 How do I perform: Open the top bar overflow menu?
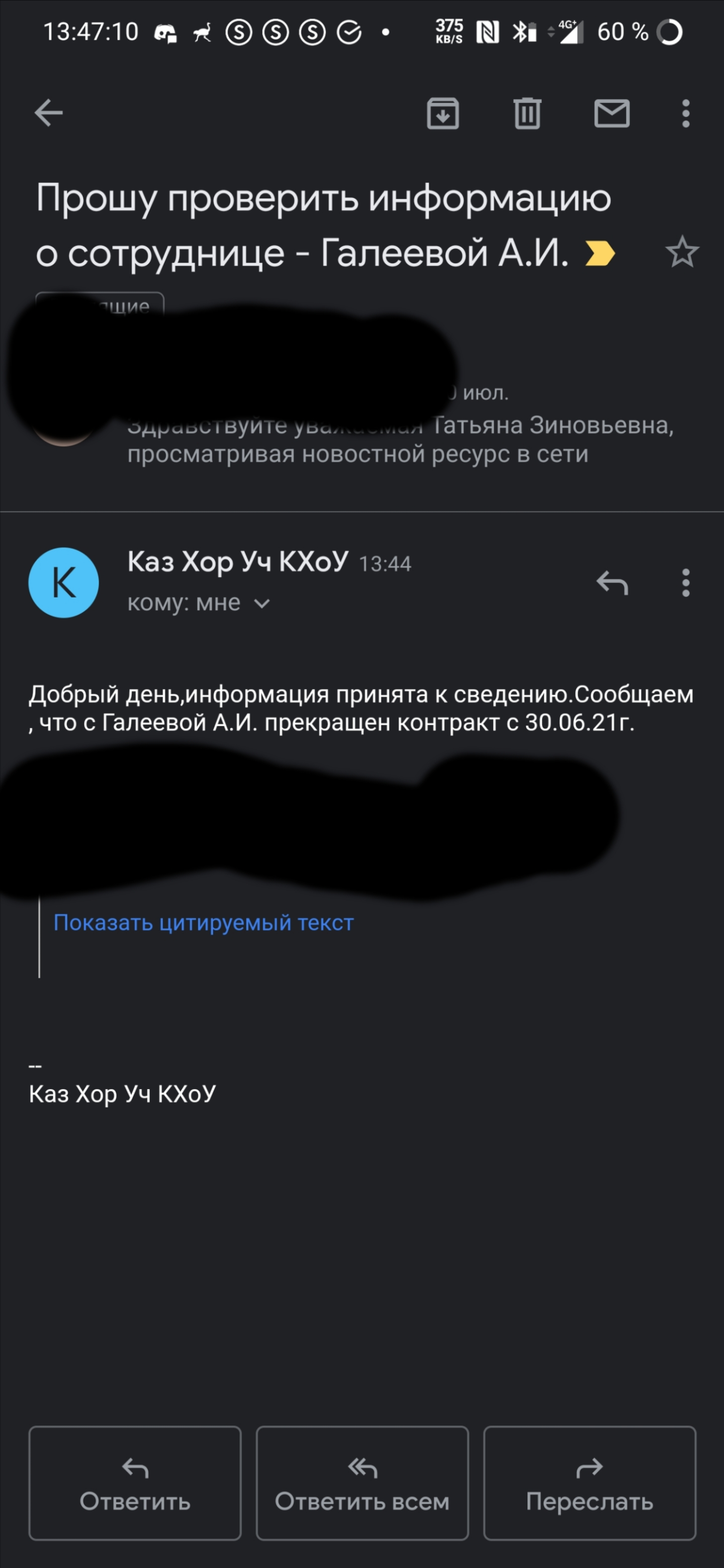[686, 113]
